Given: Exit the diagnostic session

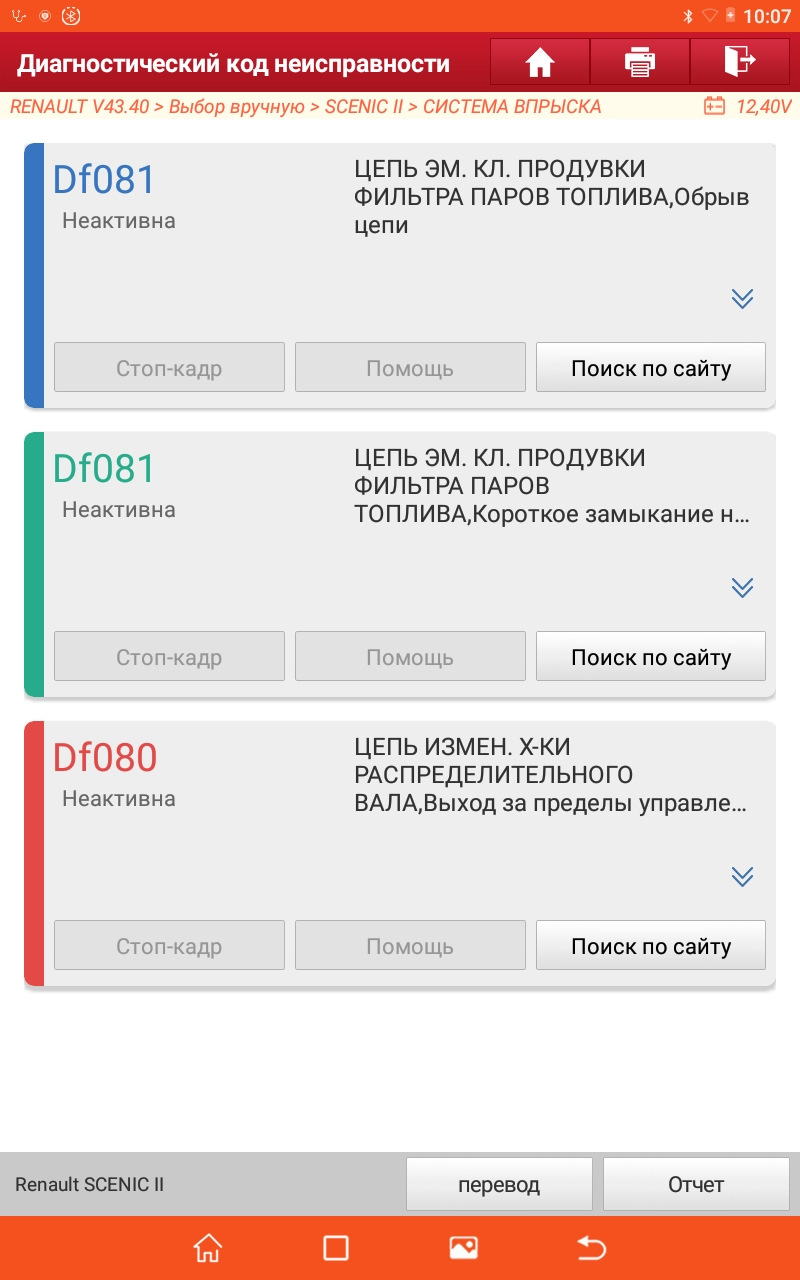Looking at the screenshot, I should pos(740,63).
